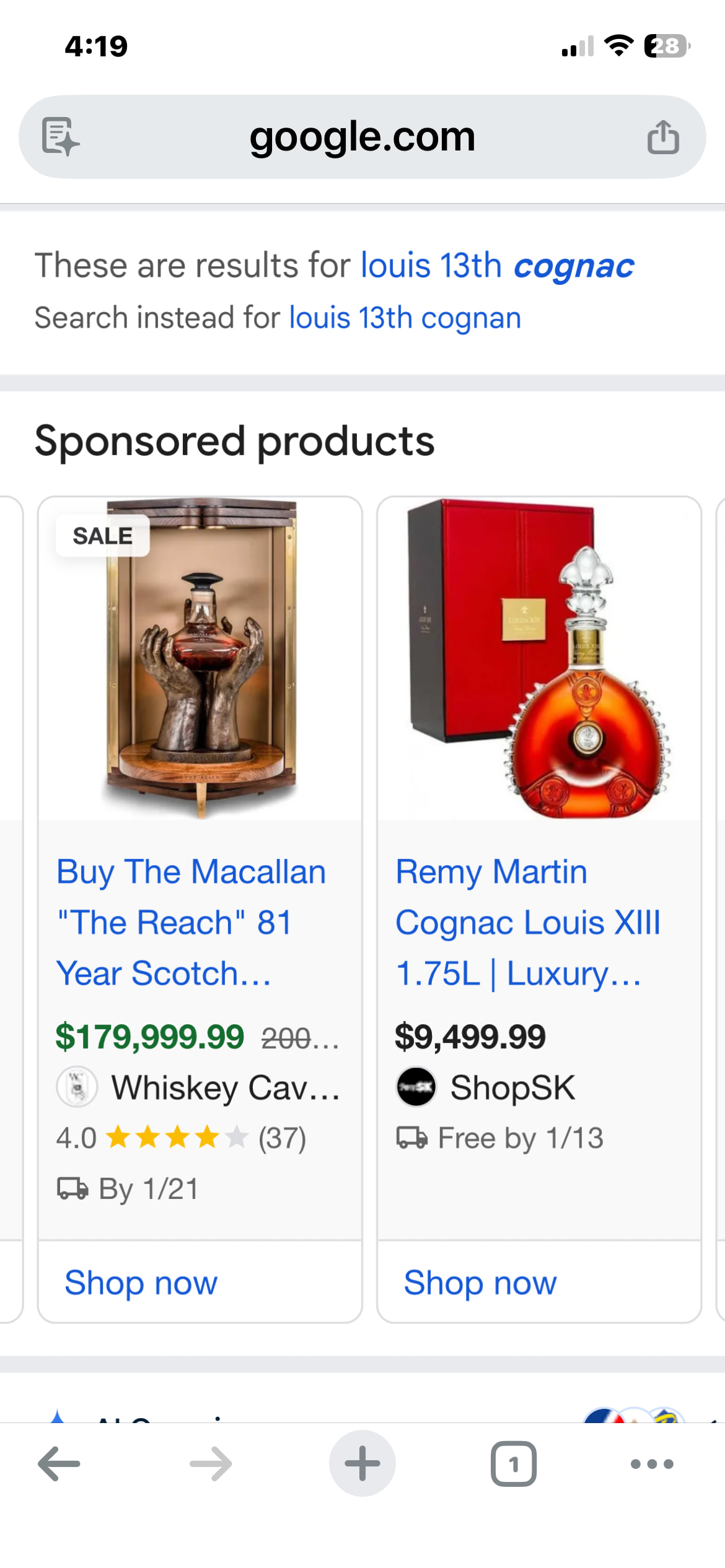725x1568 pixels.
Task: Tap the google.com address bar
Action: click(362, 137)
